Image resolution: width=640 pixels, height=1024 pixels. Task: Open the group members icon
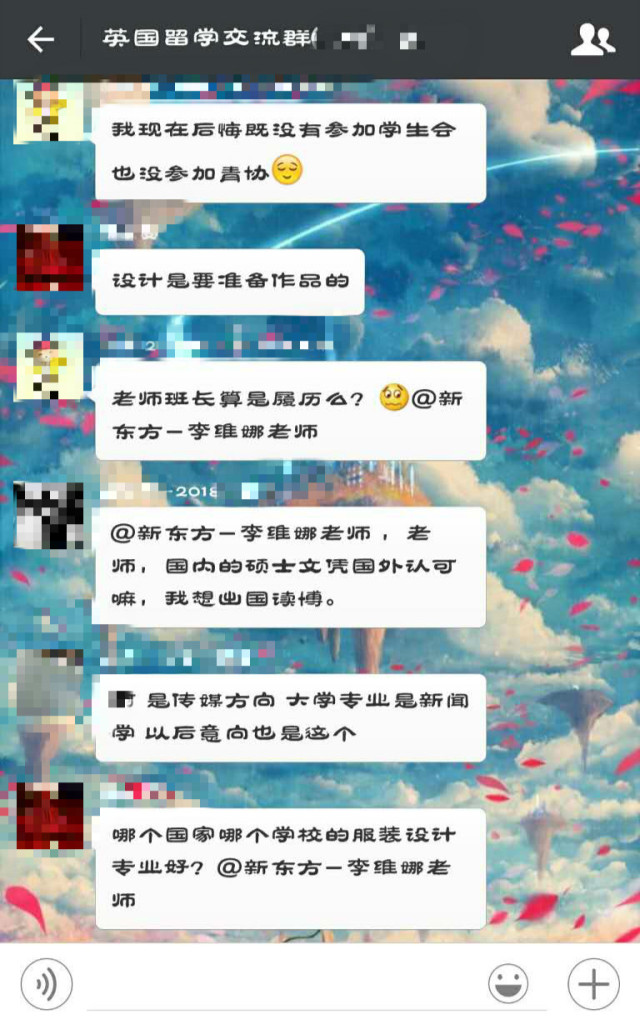click(592, 40)
